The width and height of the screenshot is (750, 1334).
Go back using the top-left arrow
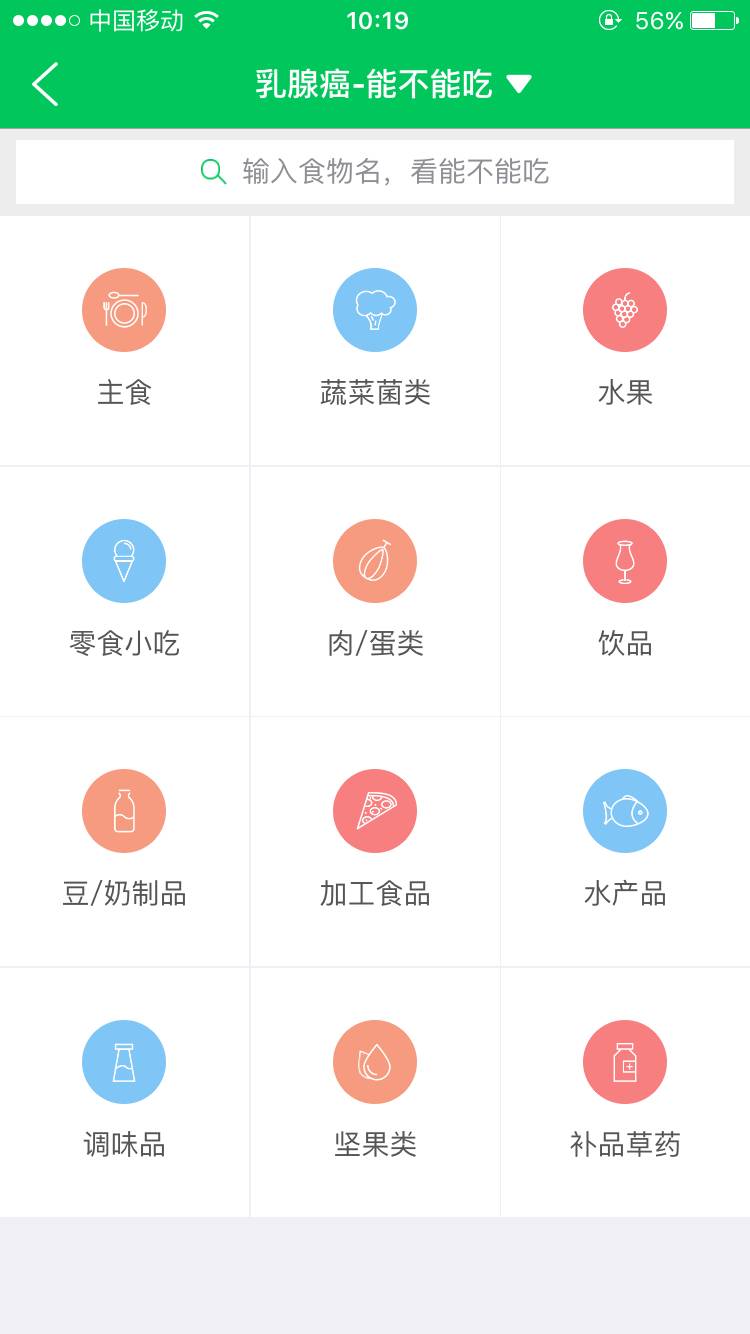pos(45,84)
